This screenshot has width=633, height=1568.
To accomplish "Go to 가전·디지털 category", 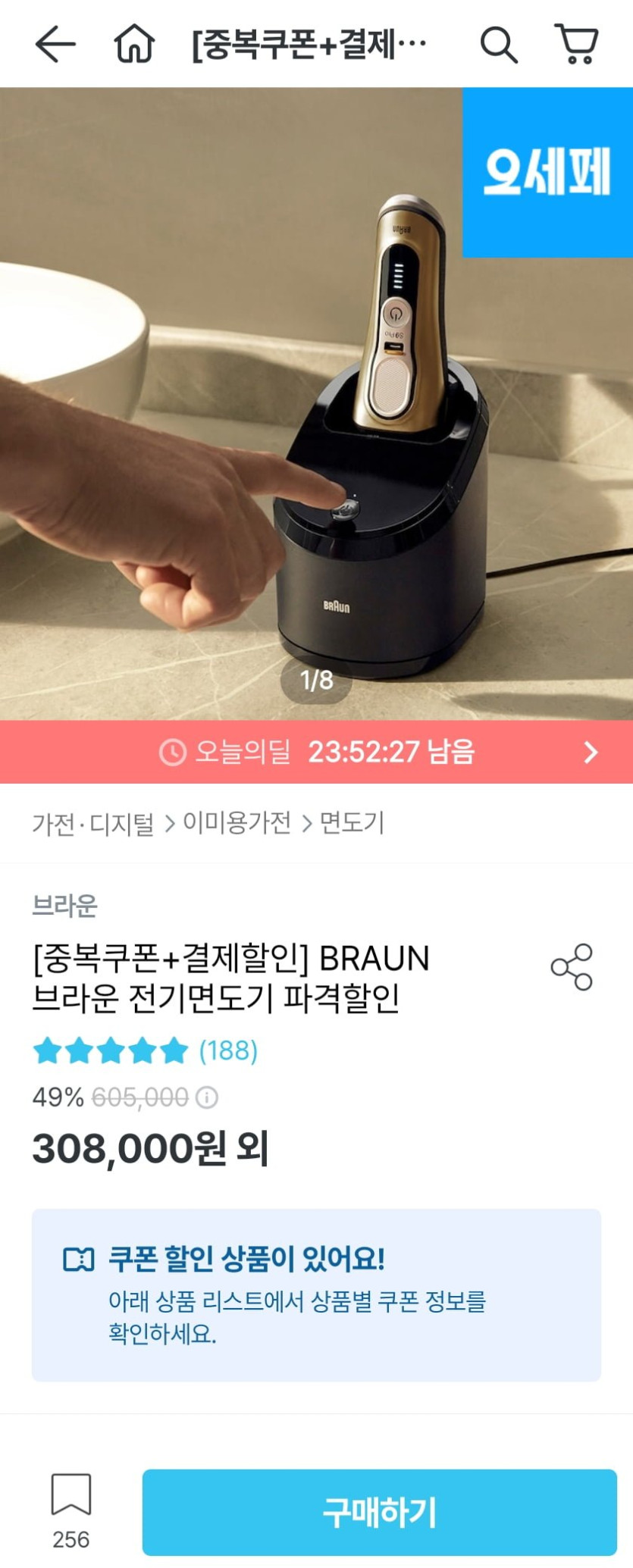I will point(92,823).
